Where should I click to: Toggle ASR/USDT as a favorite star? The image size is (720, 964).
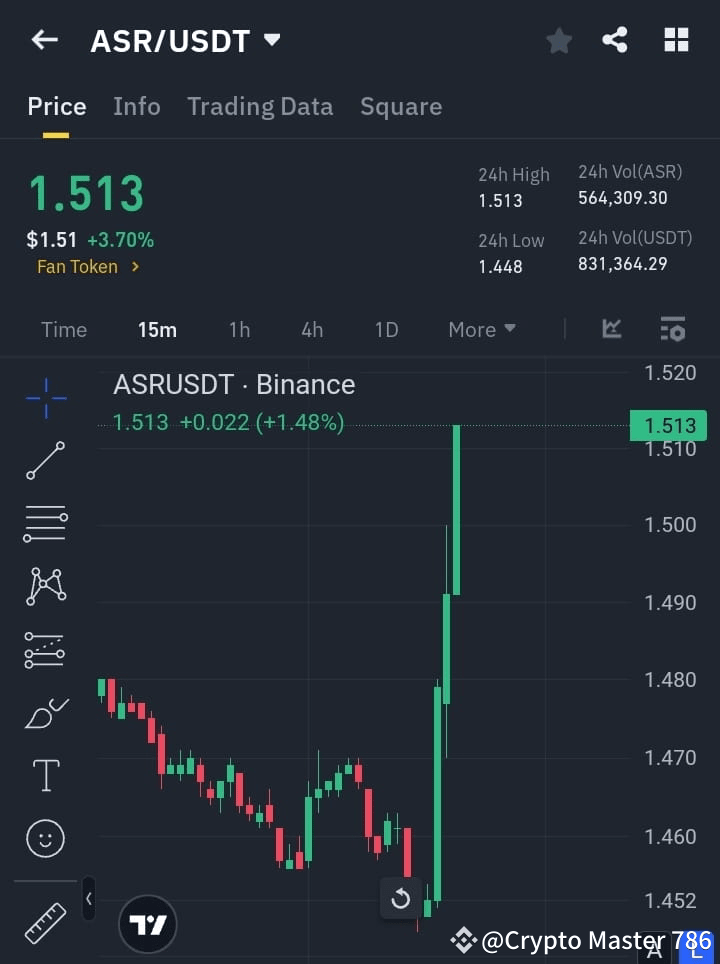point(559,40)
